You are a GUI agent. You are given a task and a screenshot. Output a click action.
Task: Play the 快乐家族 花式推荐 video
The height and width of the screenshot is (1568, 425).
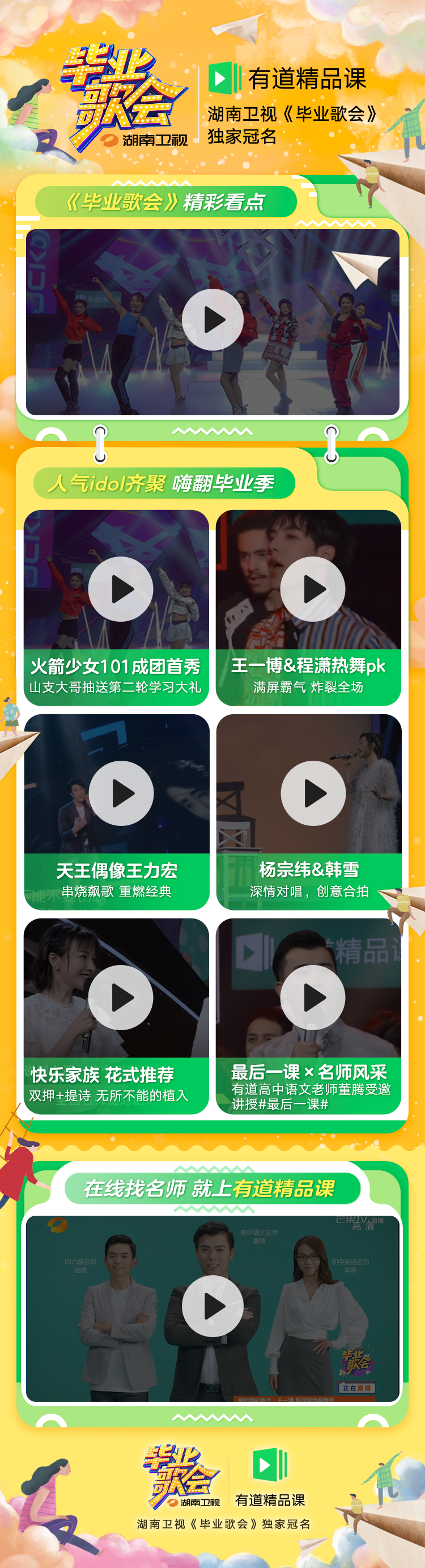(120, 997)
